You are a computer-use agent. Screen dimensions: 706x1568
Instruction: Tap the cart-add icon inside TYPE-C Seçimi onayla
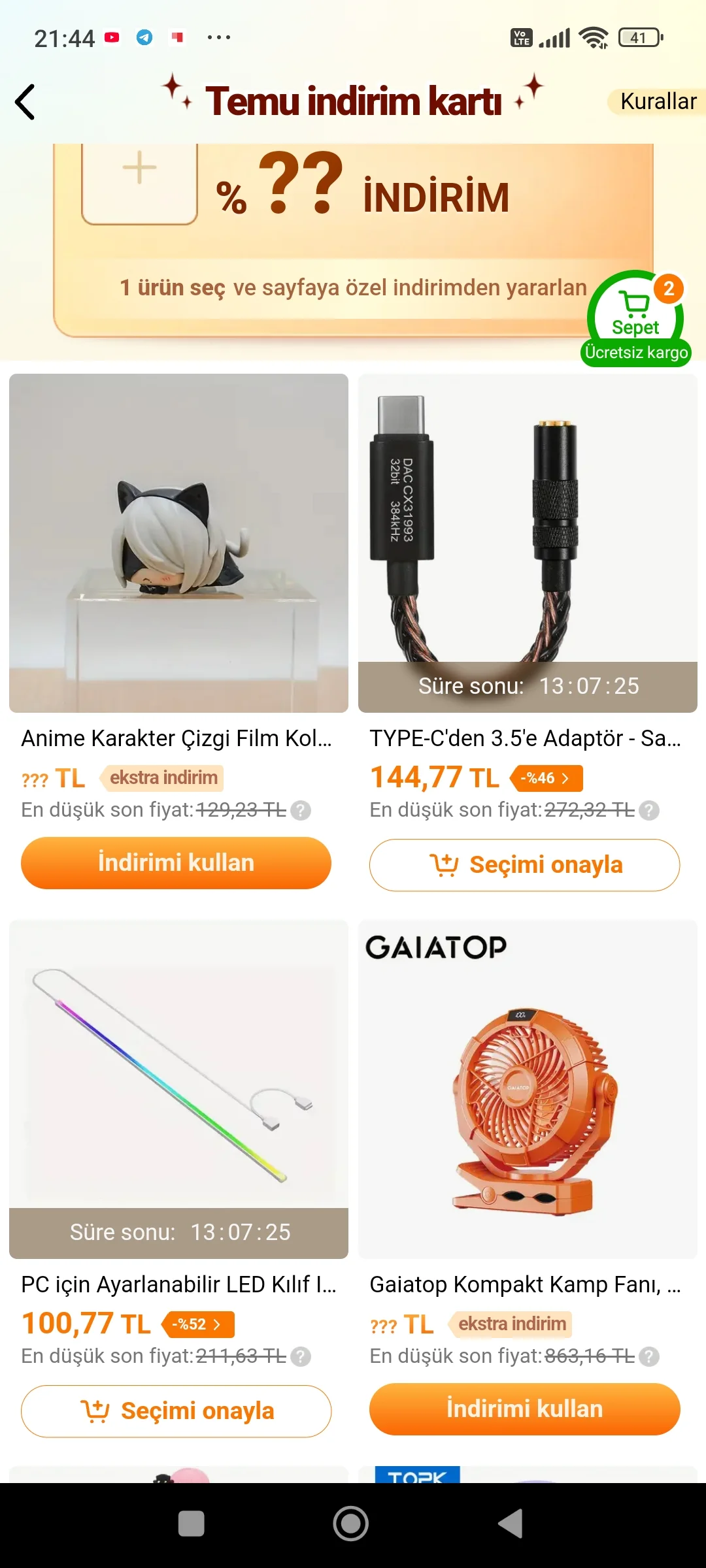click(x=446, y=864)
